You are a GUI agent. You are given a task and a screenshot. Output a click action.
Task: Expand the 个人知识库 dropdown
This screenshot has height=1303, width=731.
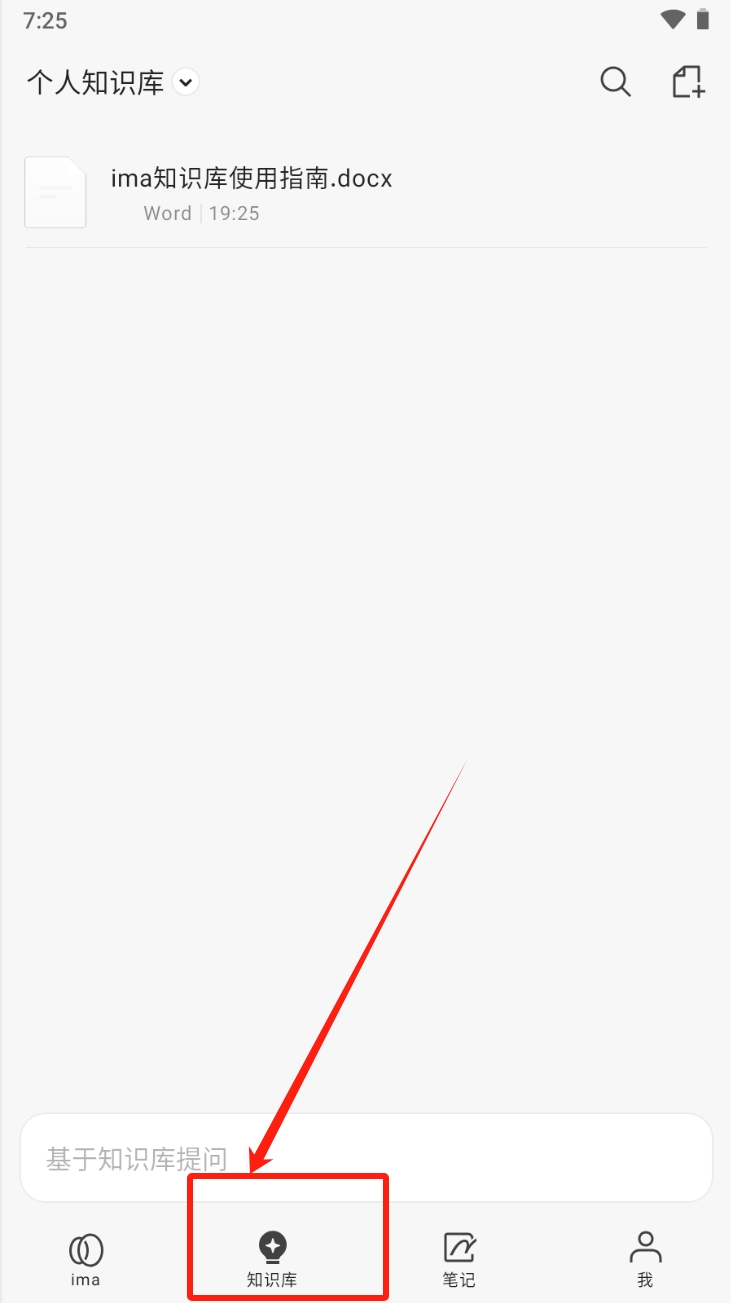186,82
